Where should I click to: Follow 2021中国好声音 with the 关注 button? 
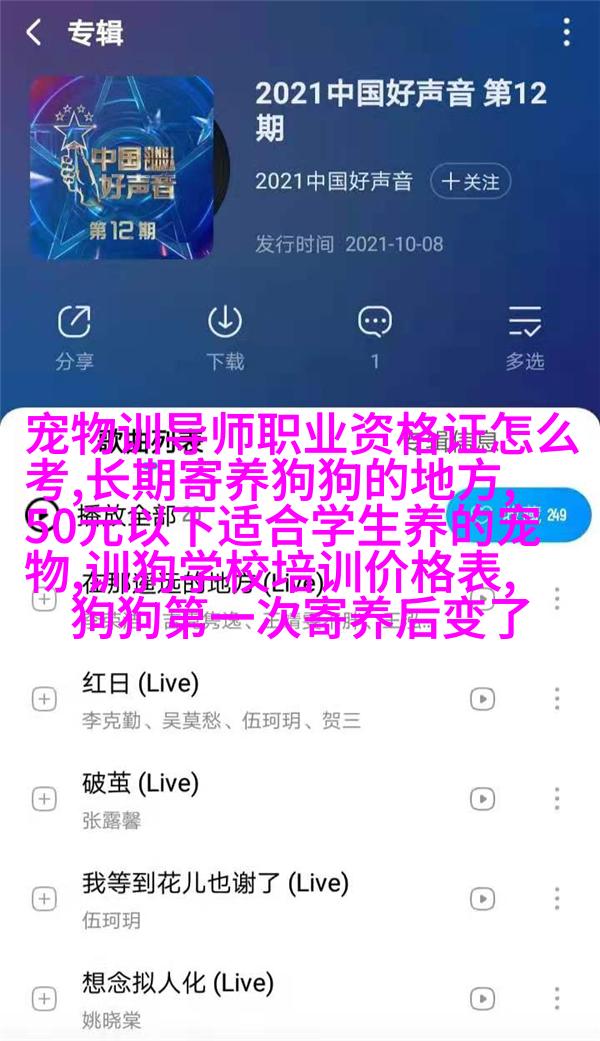[470, 182]
